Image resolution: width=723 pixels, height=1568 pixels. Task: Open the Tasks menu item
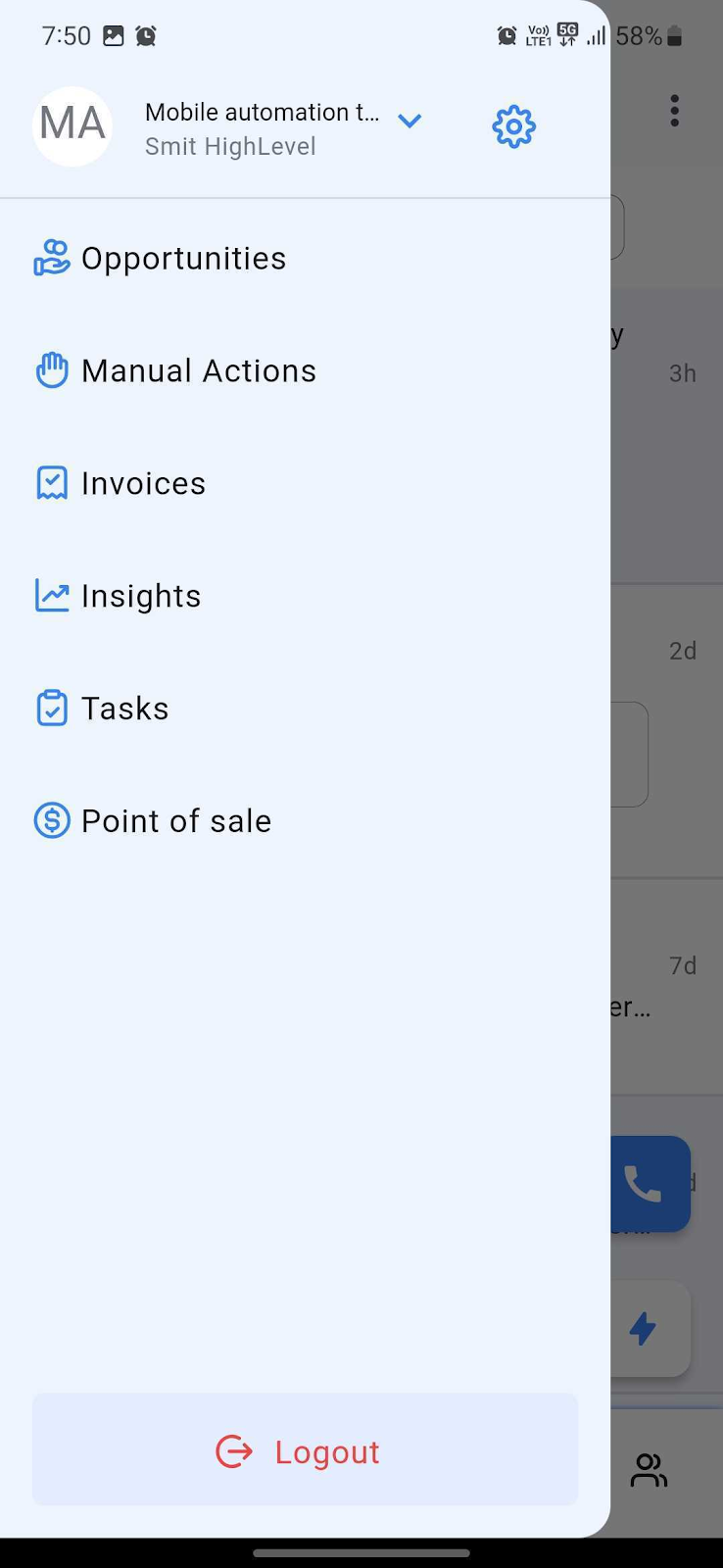(305, 709)
